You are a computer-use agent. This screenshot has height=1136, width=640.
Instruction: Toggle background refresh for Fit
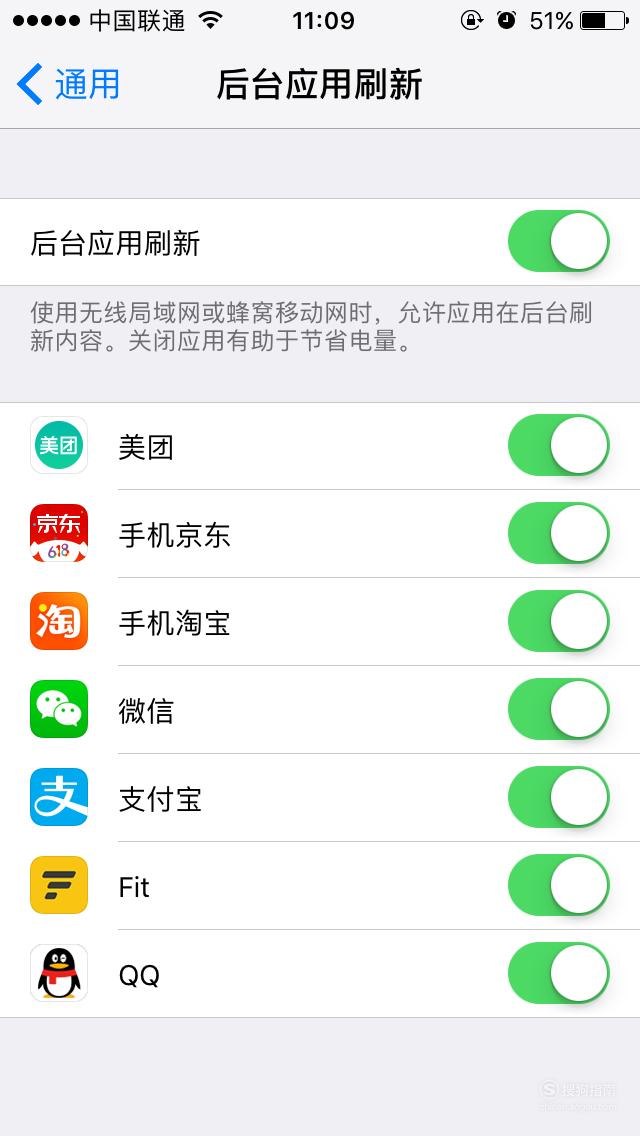coord(559,885)
